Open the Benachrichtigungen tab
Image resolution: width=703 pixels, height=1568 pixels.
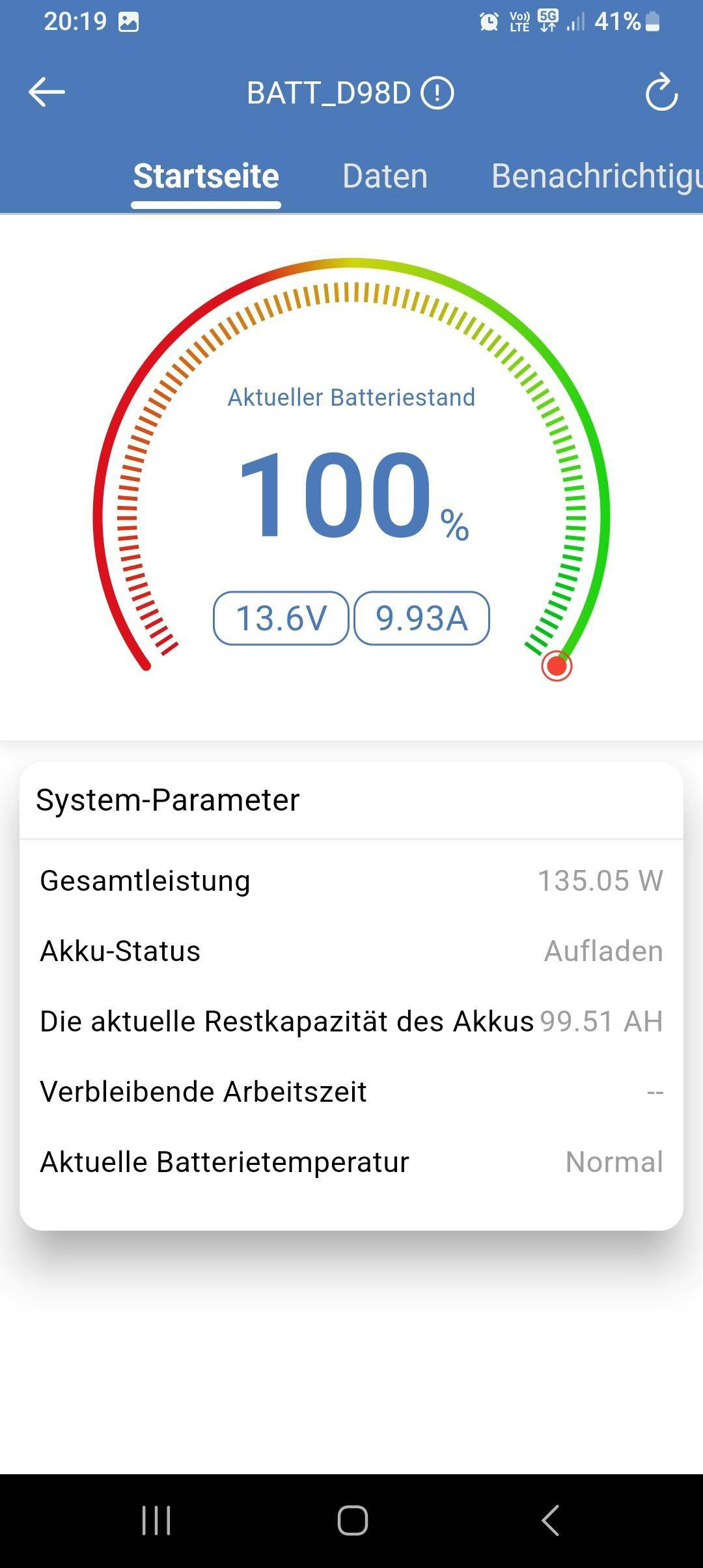pos(596,176)
